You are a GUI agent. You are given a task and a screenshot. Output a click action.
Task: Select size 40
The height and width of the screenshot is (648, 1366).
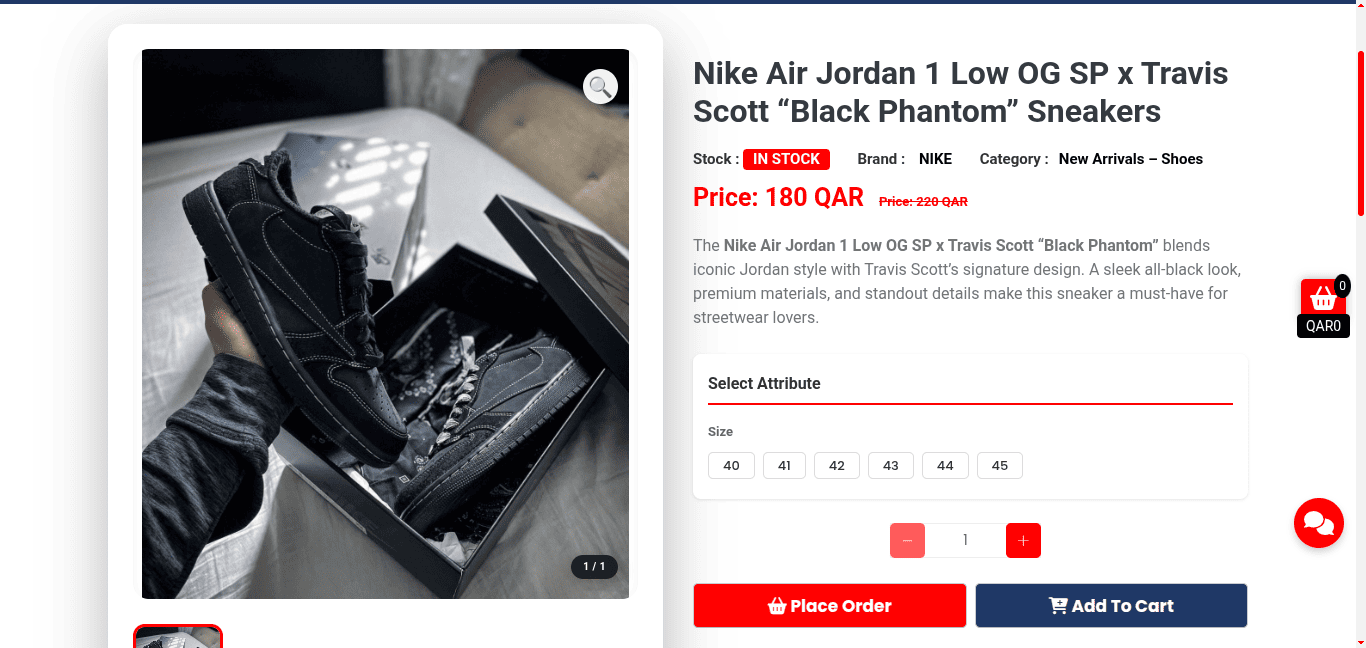731,466
